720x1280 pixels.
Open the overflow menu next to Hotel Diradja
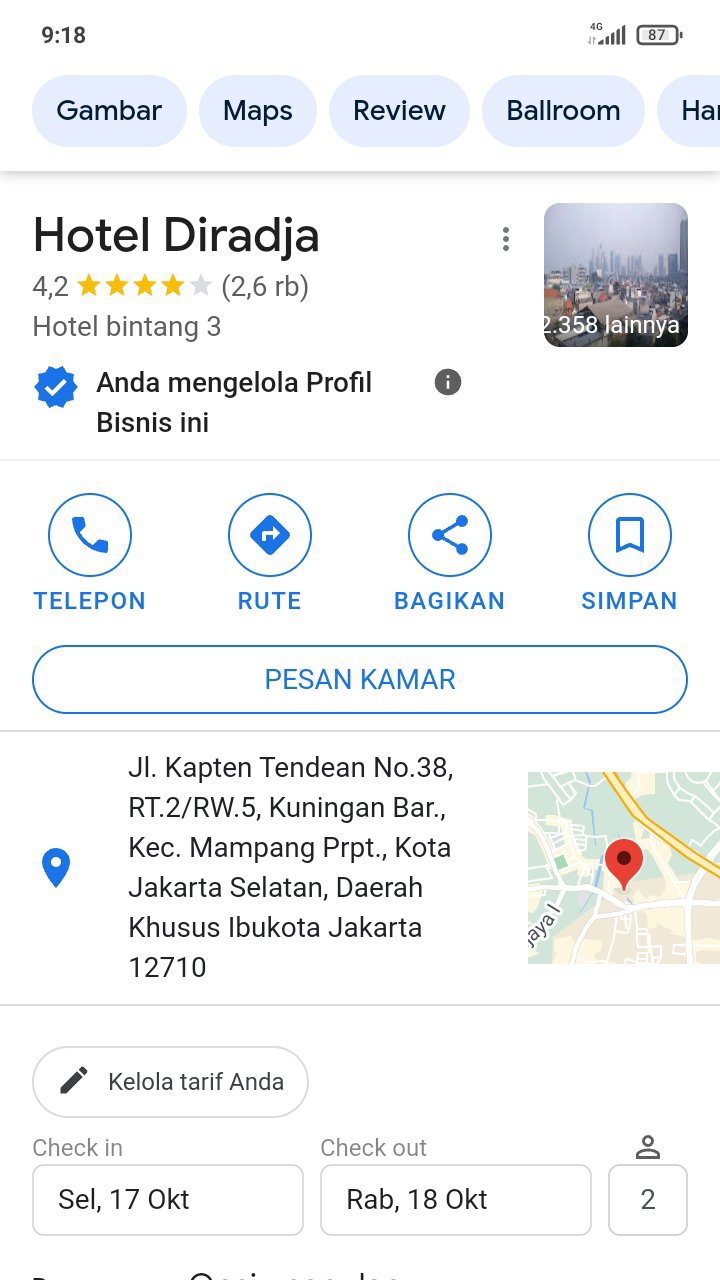[506, 239]
